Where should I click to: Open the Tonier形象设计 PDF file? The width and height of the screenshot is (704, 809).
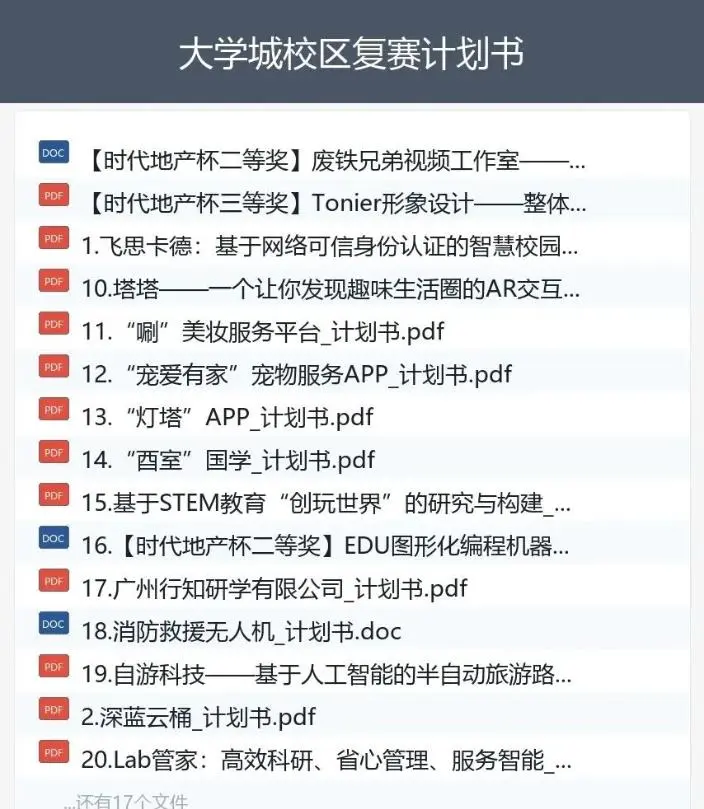coord(335,203)
